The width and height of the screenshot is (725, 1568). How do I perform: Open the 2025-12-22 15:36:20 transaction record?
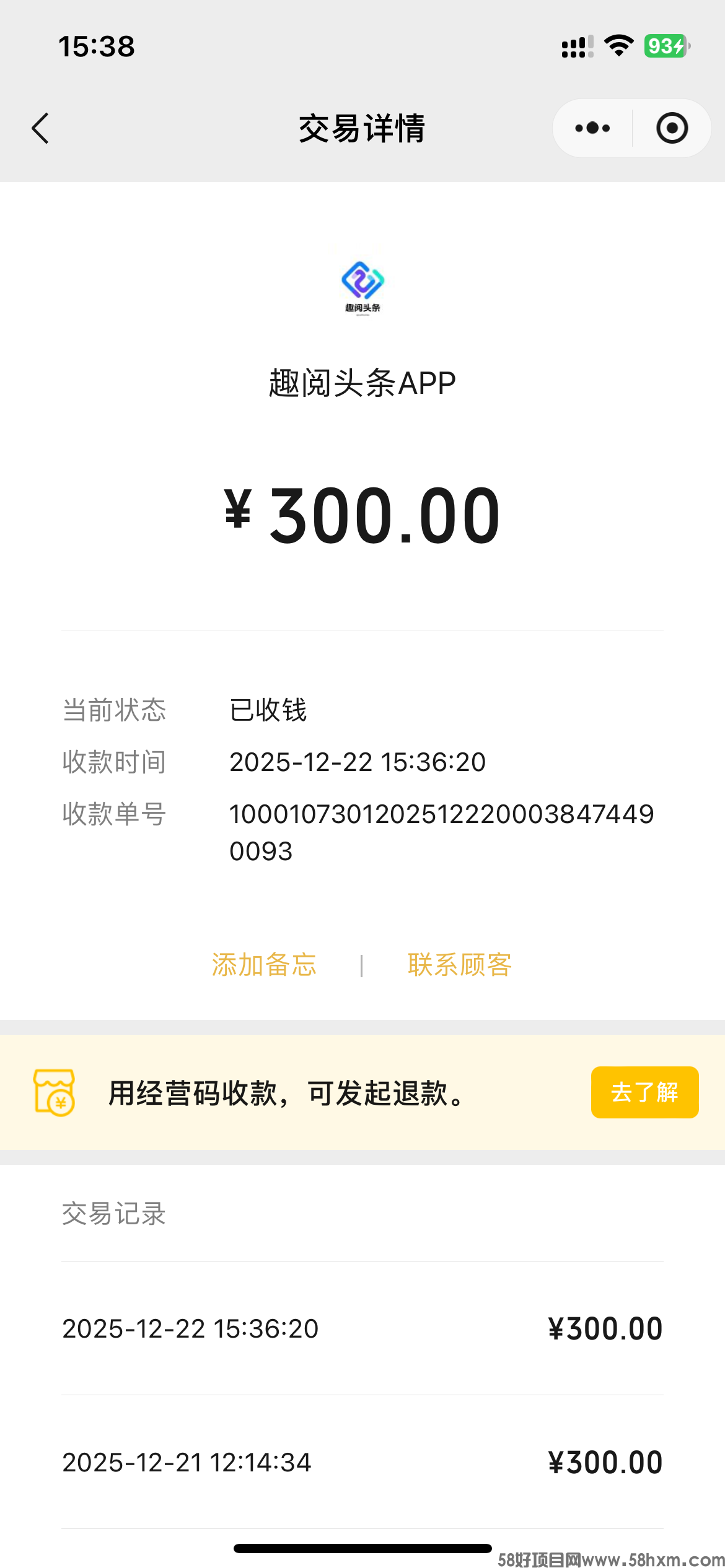(362, 1329)
